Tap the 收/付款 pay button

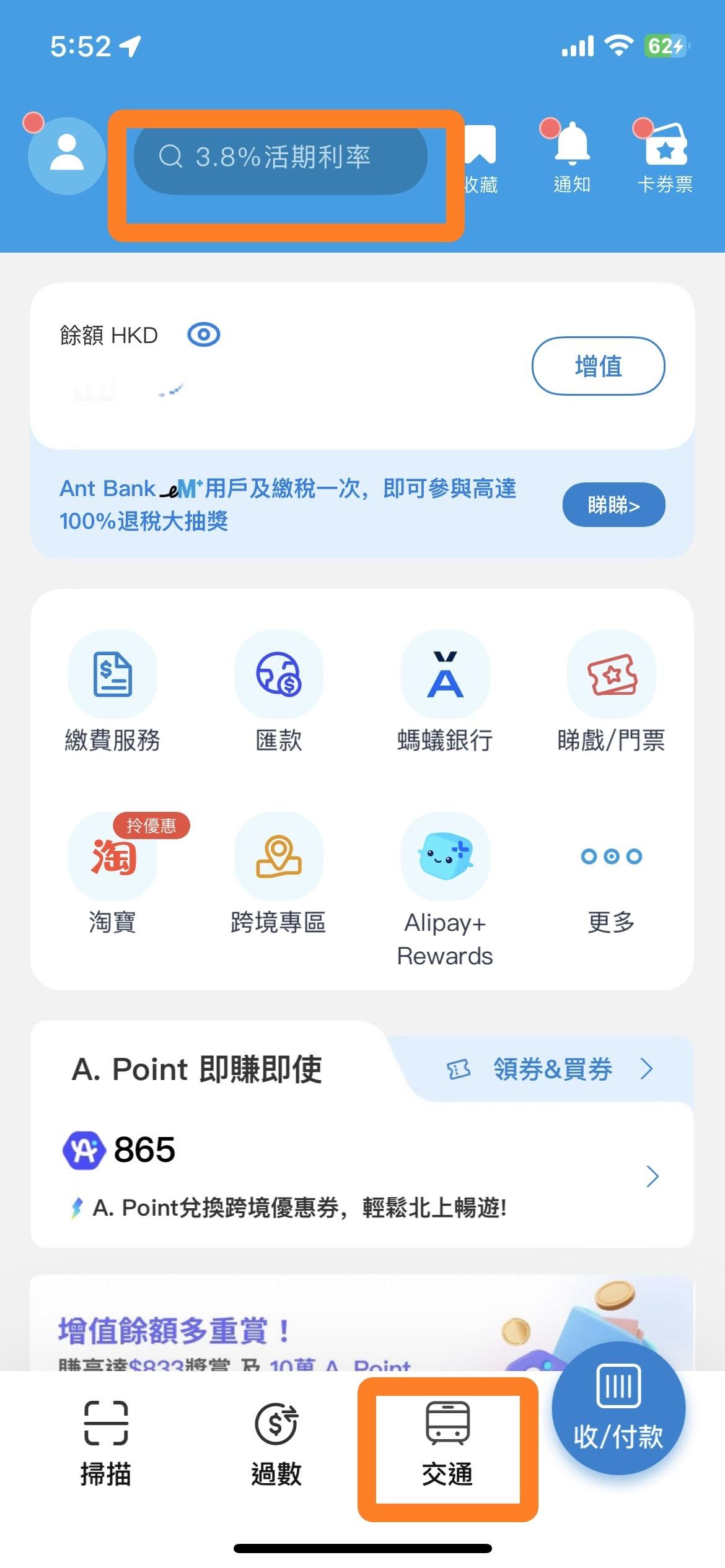618,1408
